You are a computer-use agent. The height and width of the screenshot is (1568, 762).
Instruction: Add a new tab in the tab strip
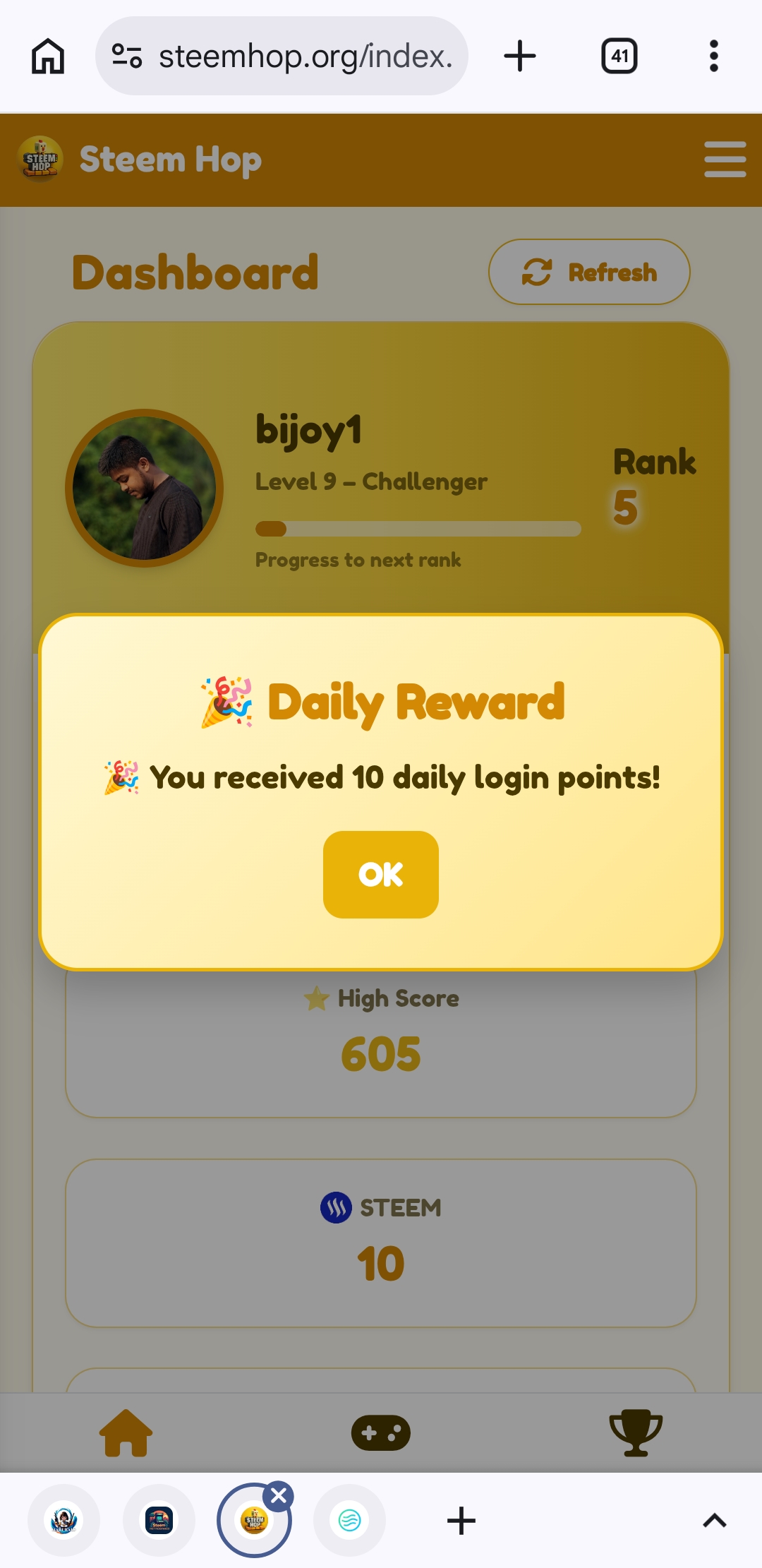click(x=461, y=1520)
